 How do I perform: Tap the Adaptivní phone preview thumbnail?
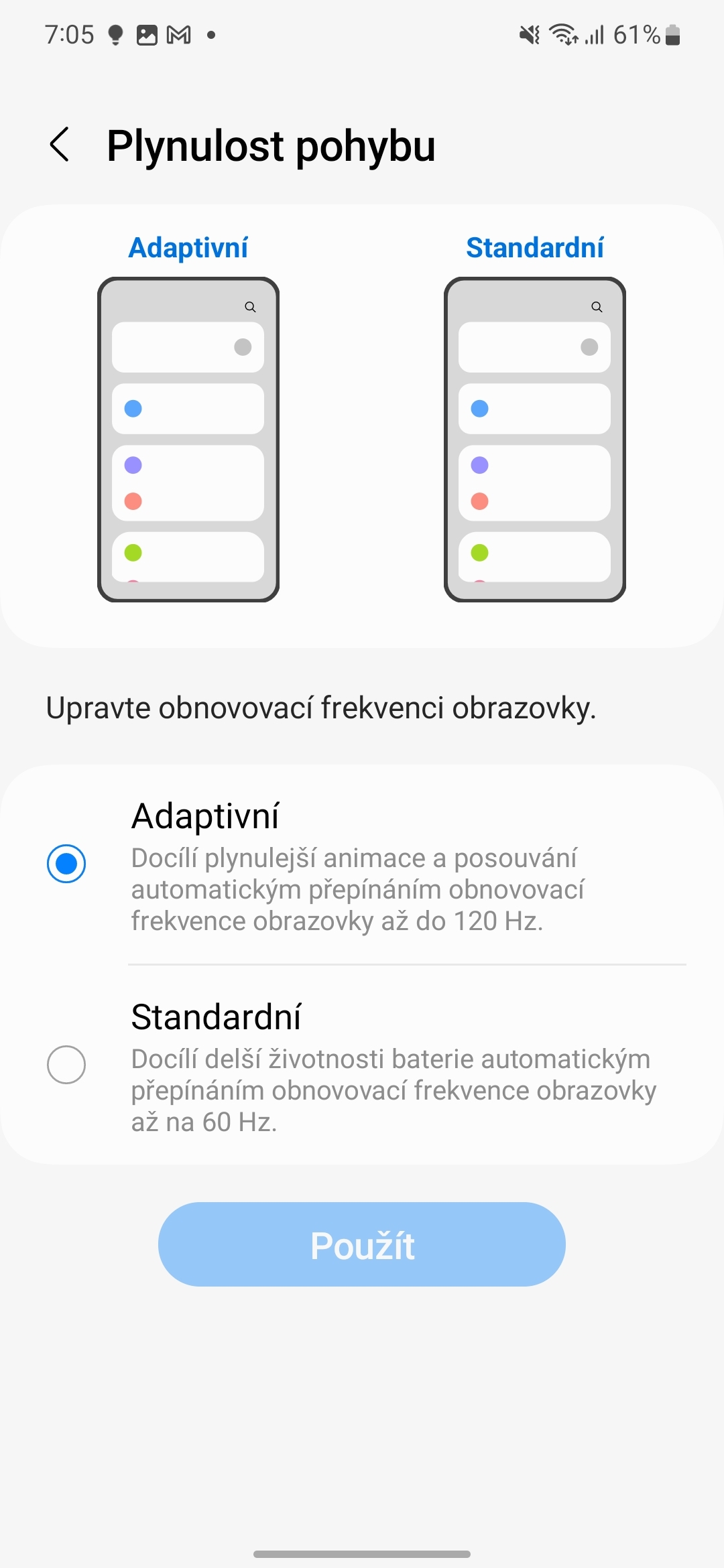point(188,439)
